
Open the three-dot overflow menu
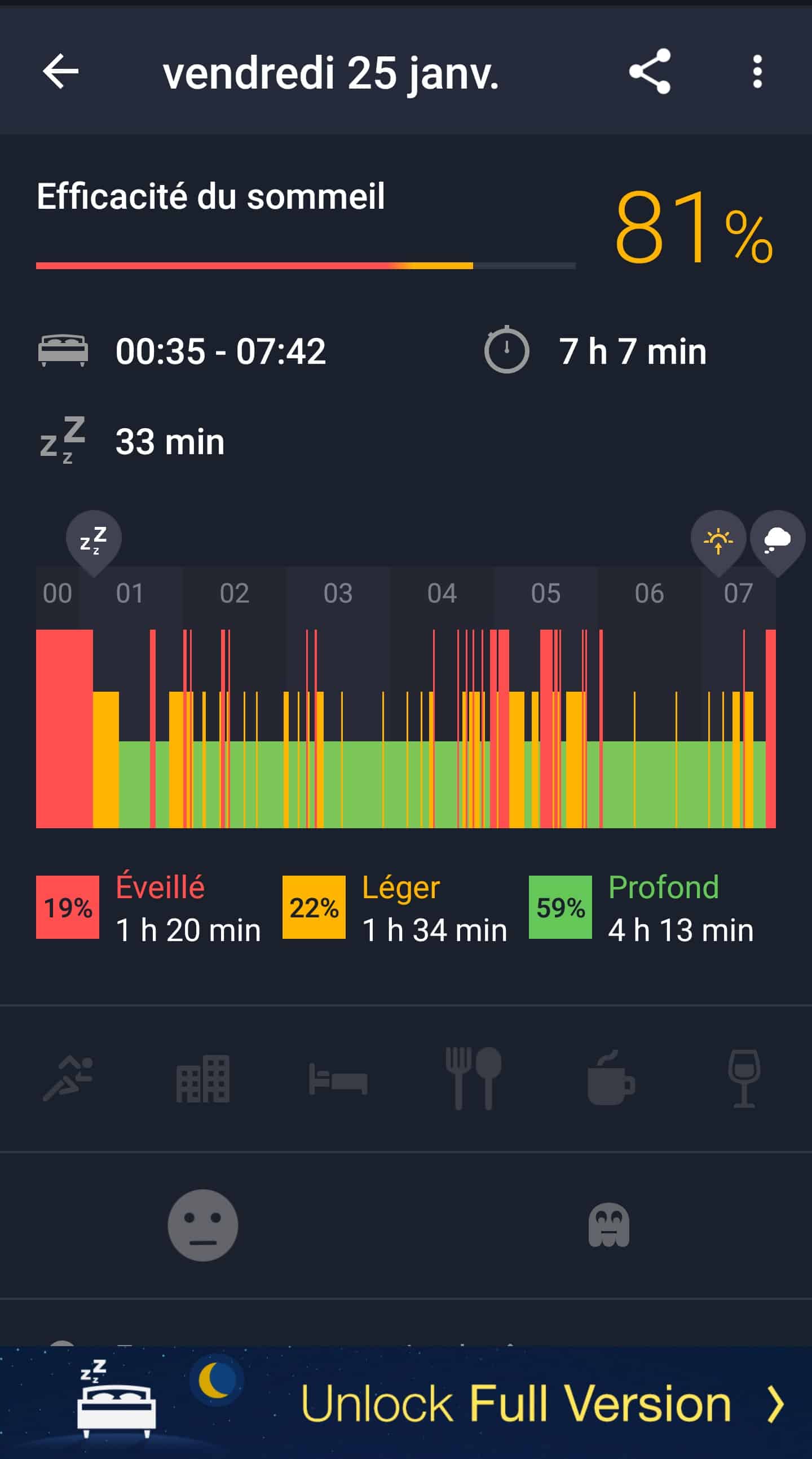757,71
